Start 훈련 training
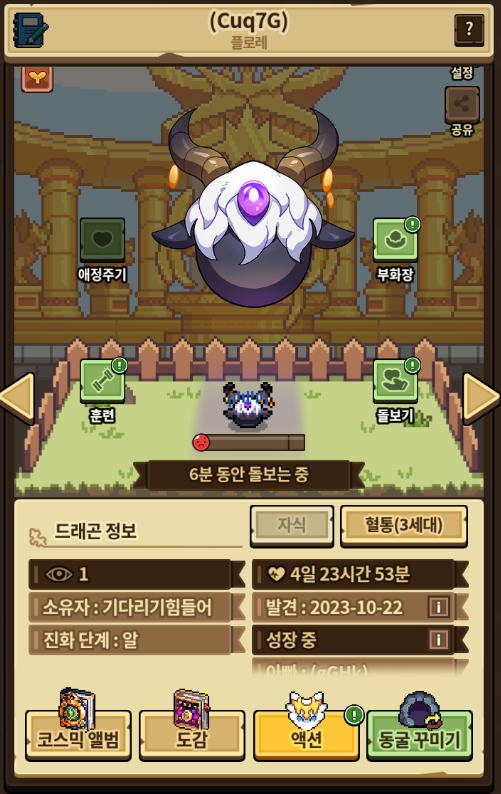 click(102, 381)
